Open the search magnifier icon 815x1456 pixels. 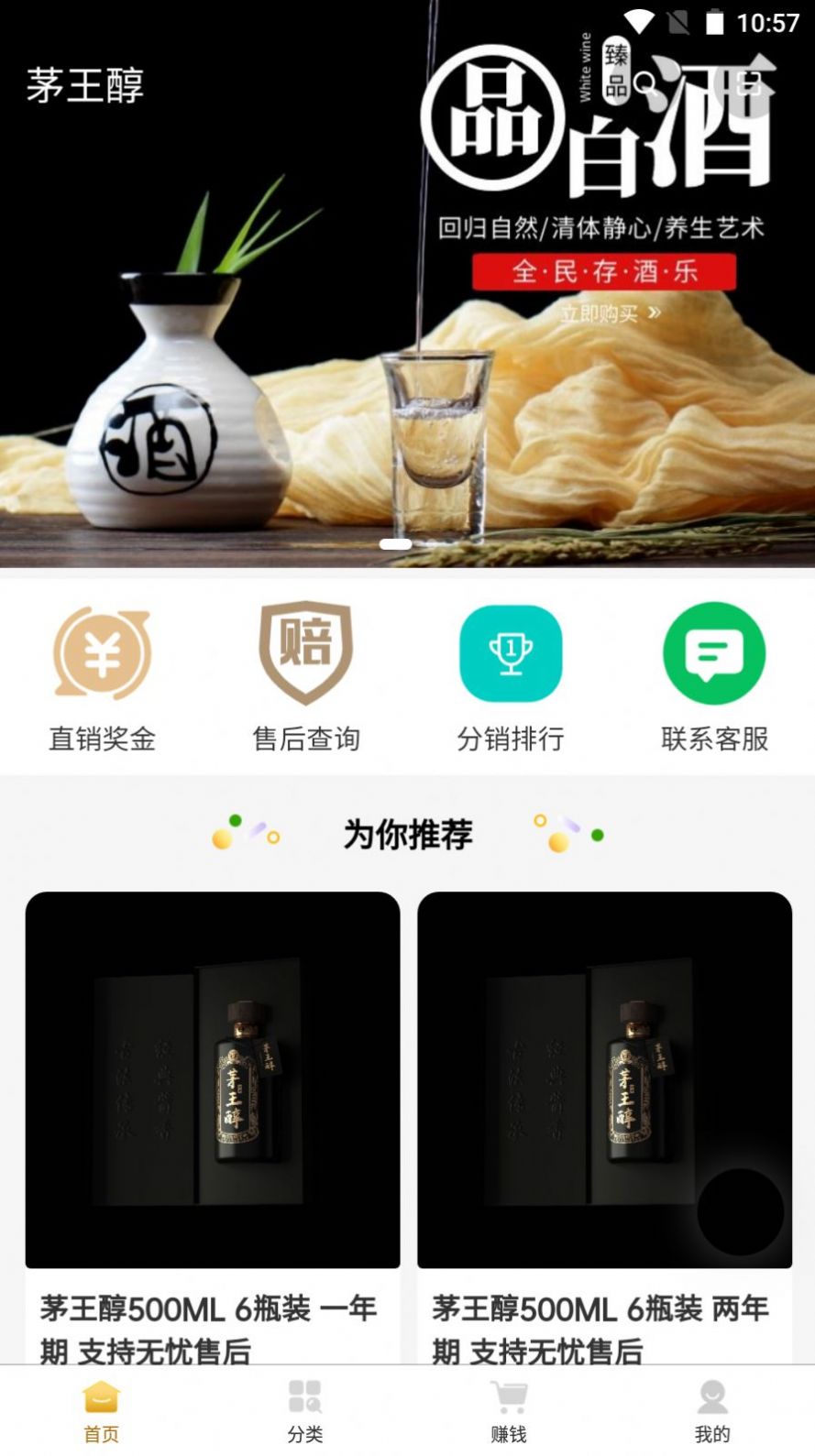tap(645, 85)
